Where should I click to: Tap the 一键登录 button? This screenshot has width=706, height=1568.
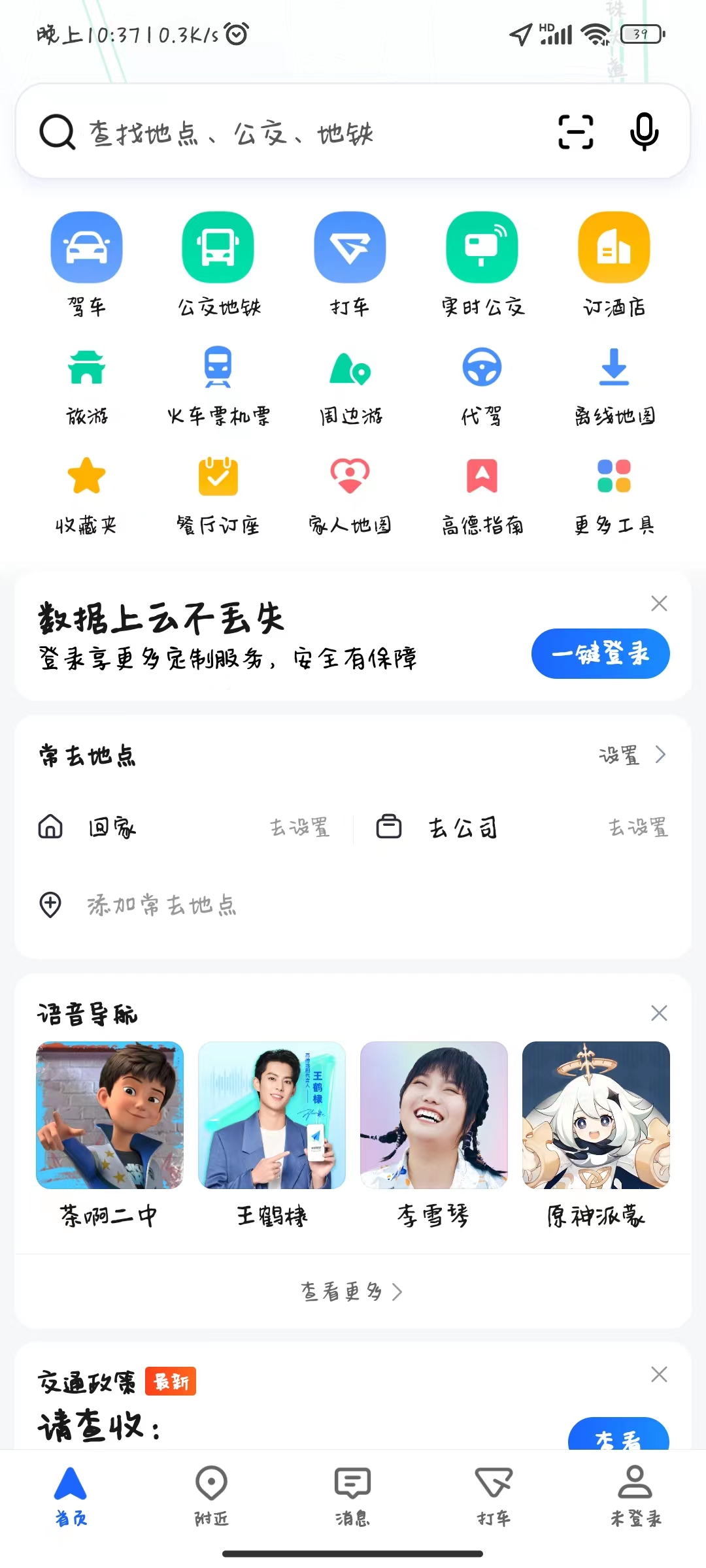[600, 653]
